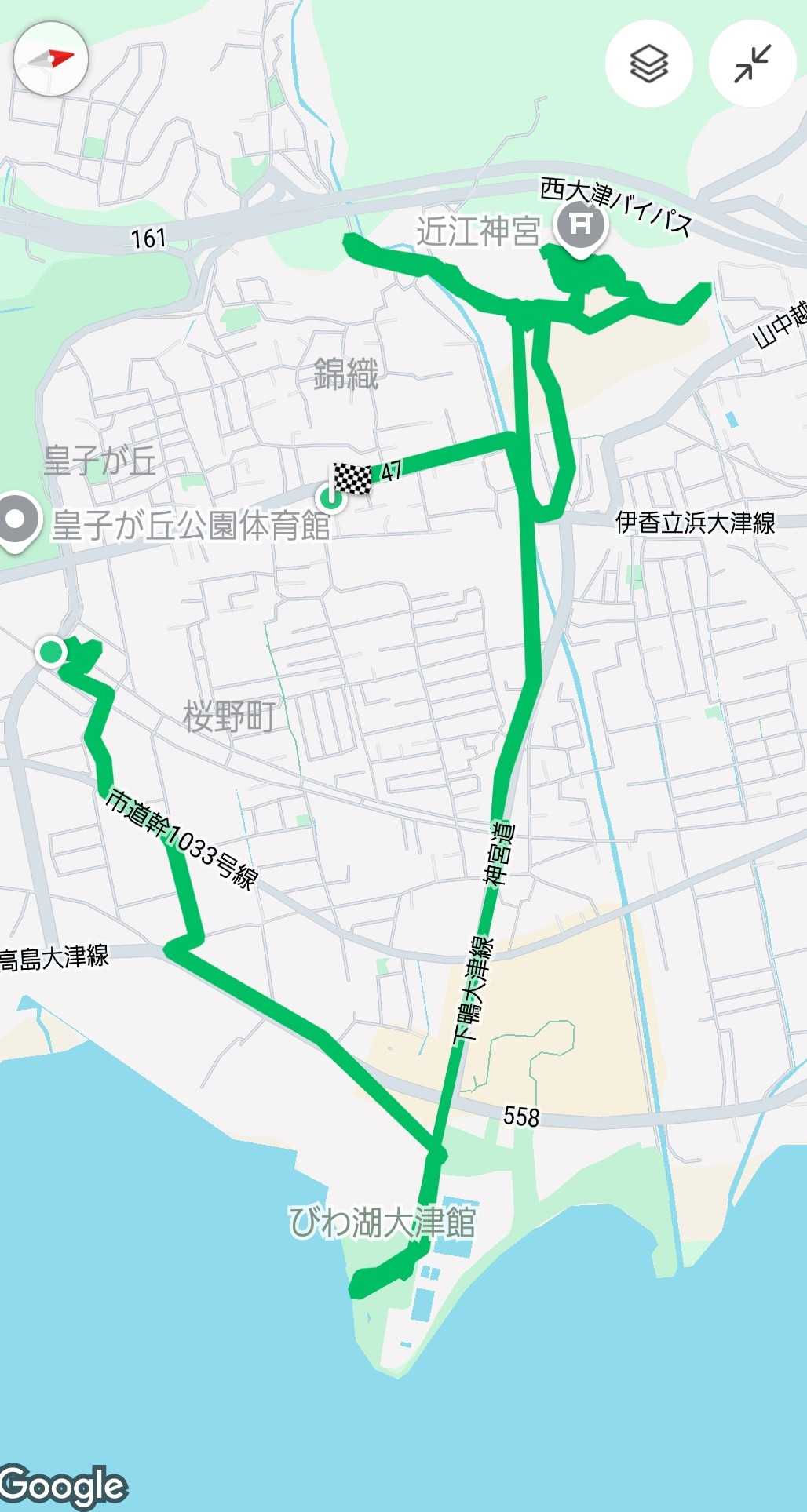Tap the compass to reset orientation
Screen dimensions: 807x1512
pos(51,59)
